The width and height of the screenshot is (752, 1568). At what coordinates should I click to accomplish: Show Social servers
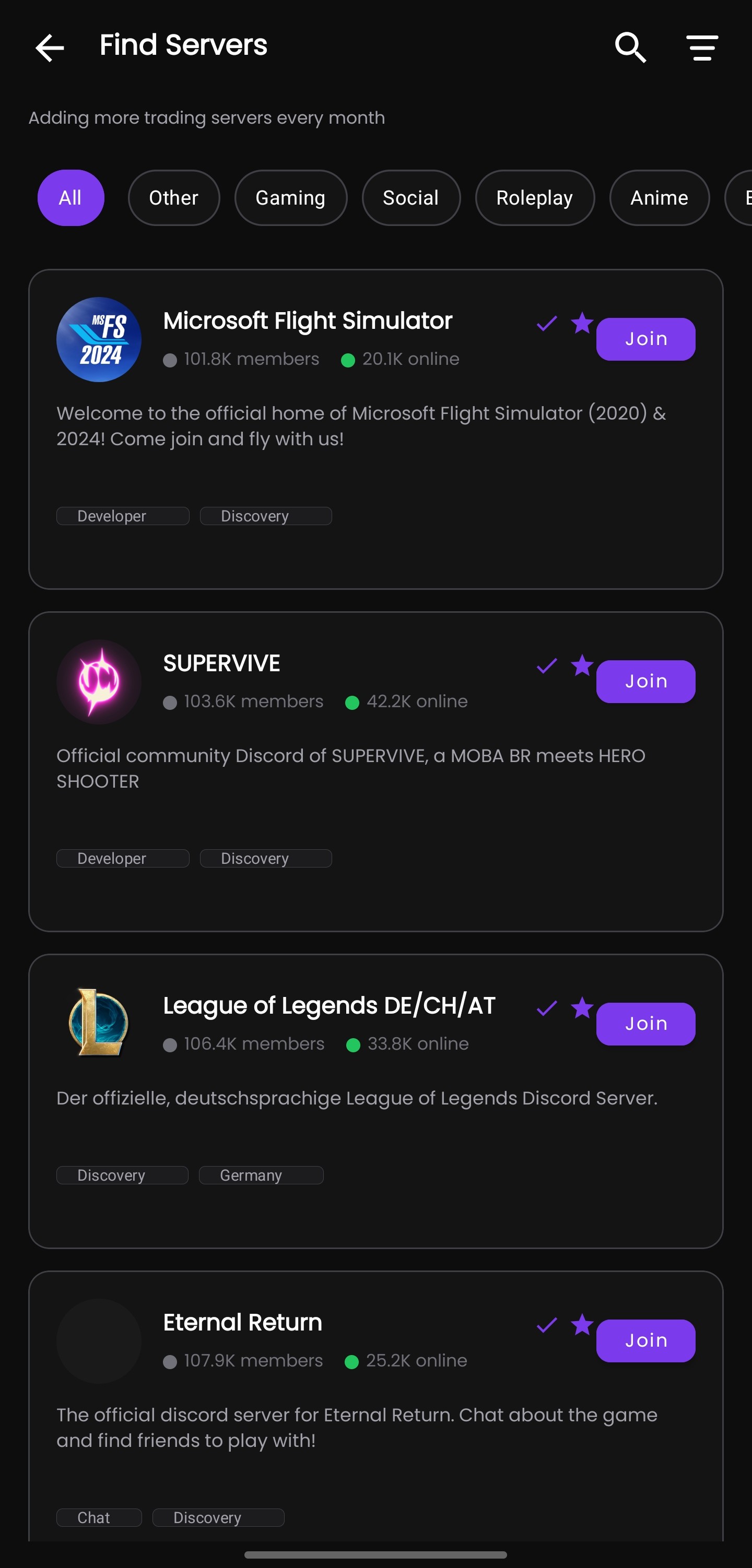pos(411,198)
